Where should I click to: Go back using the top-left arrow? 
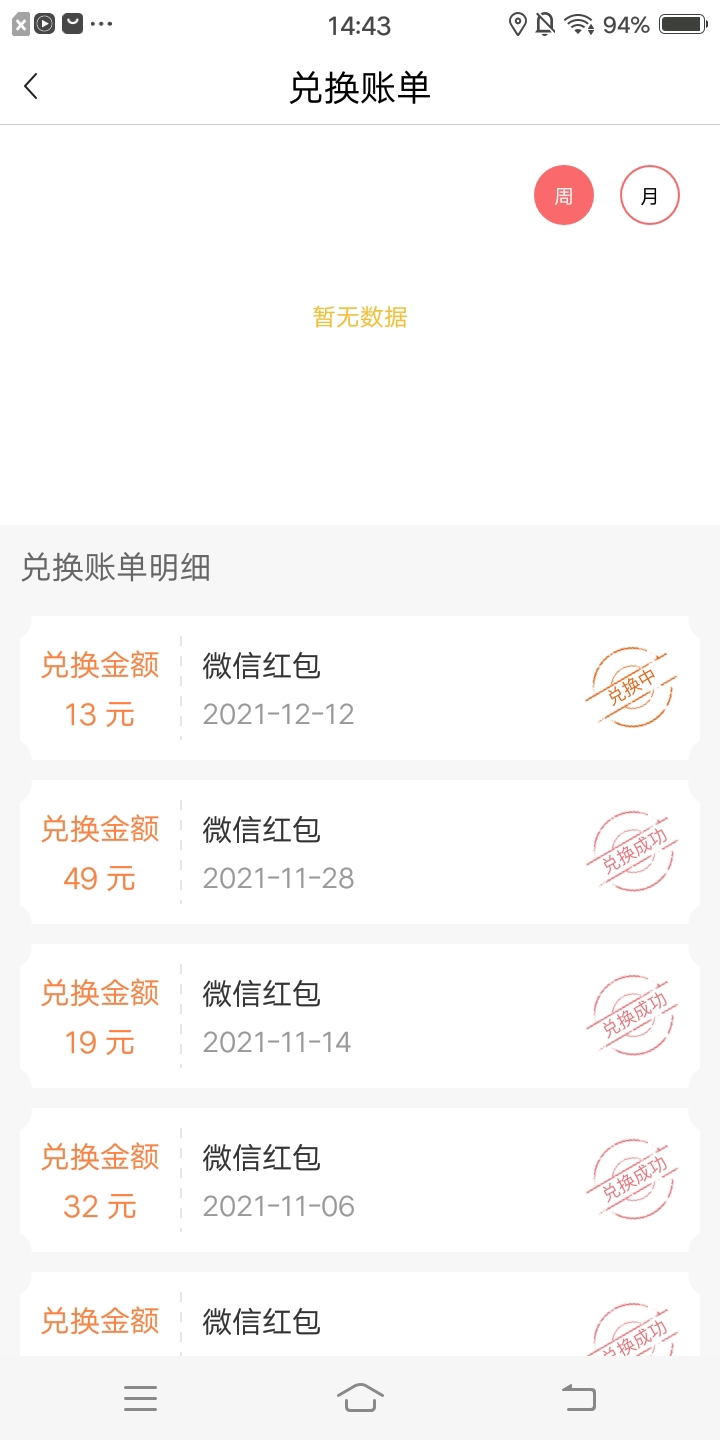31,87
